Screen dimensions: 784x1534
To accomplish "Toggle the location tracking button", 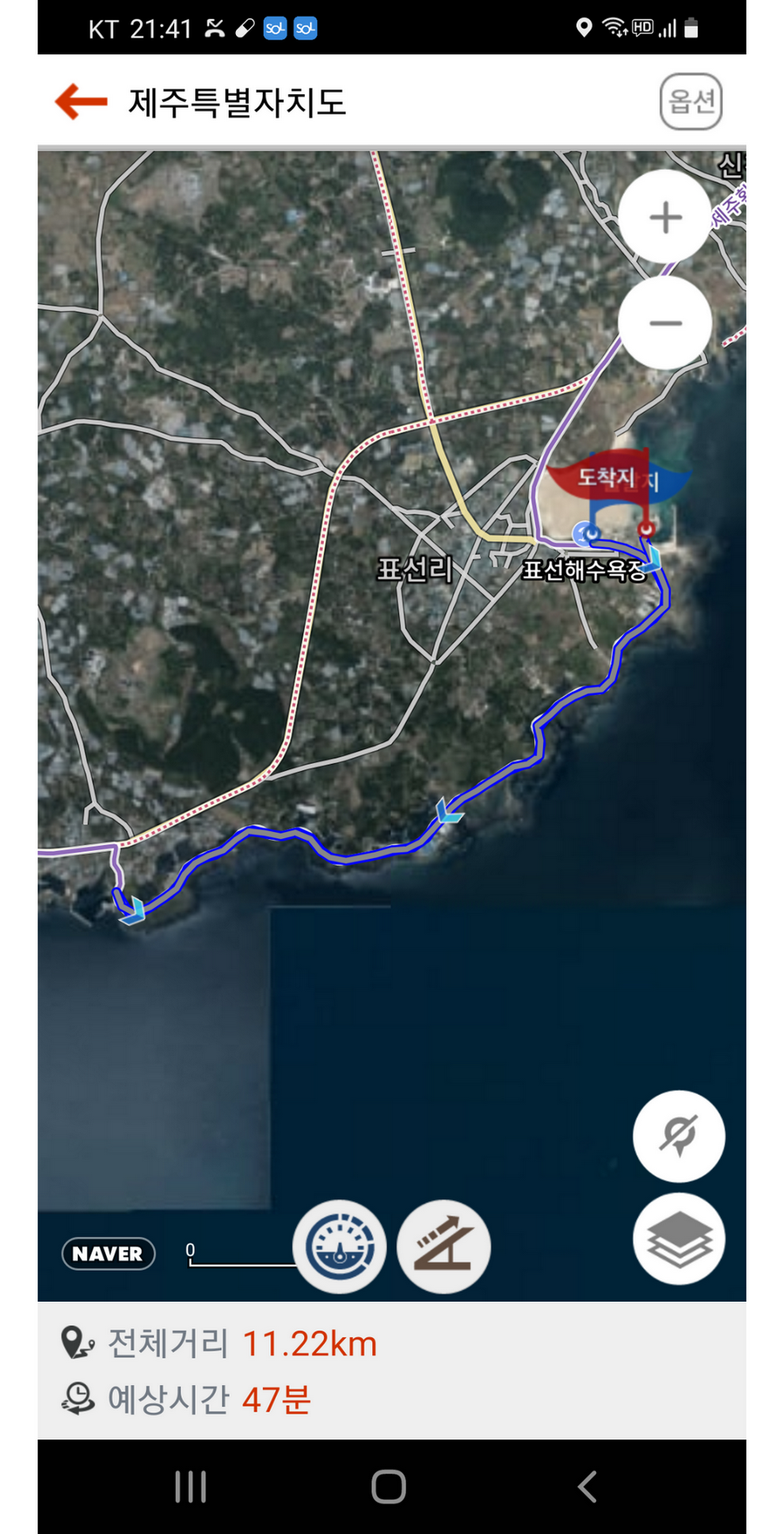I will (679, 1135).
